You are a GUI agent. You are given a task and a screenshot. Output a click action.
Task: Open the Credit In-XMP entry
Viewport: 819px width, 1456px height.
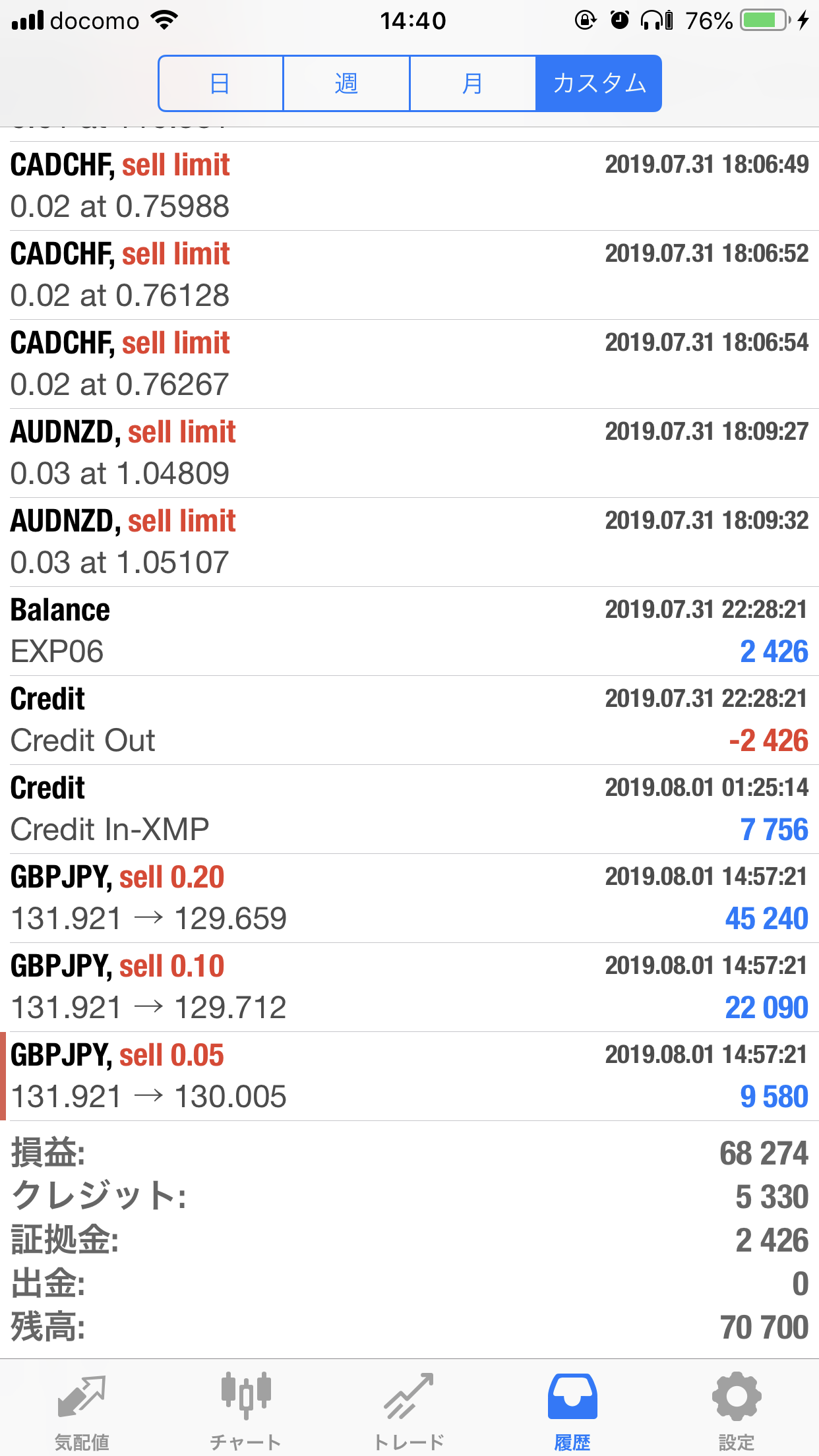tap(409, 809)
